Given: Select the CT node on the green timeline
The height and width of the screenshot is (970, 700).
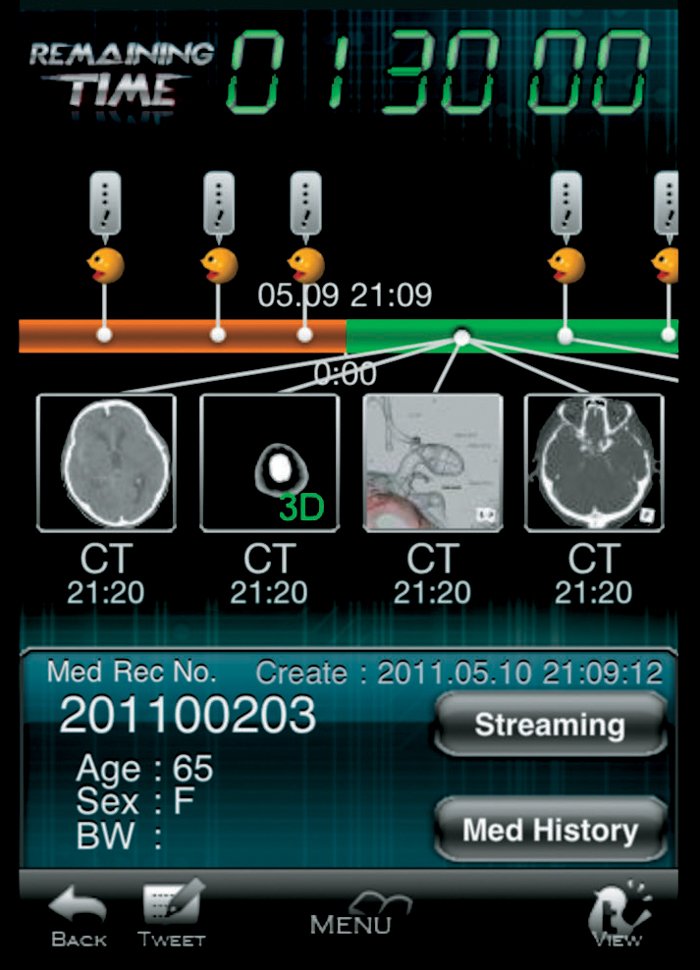Looking at the screenshot, I should [x=461, y=337].
